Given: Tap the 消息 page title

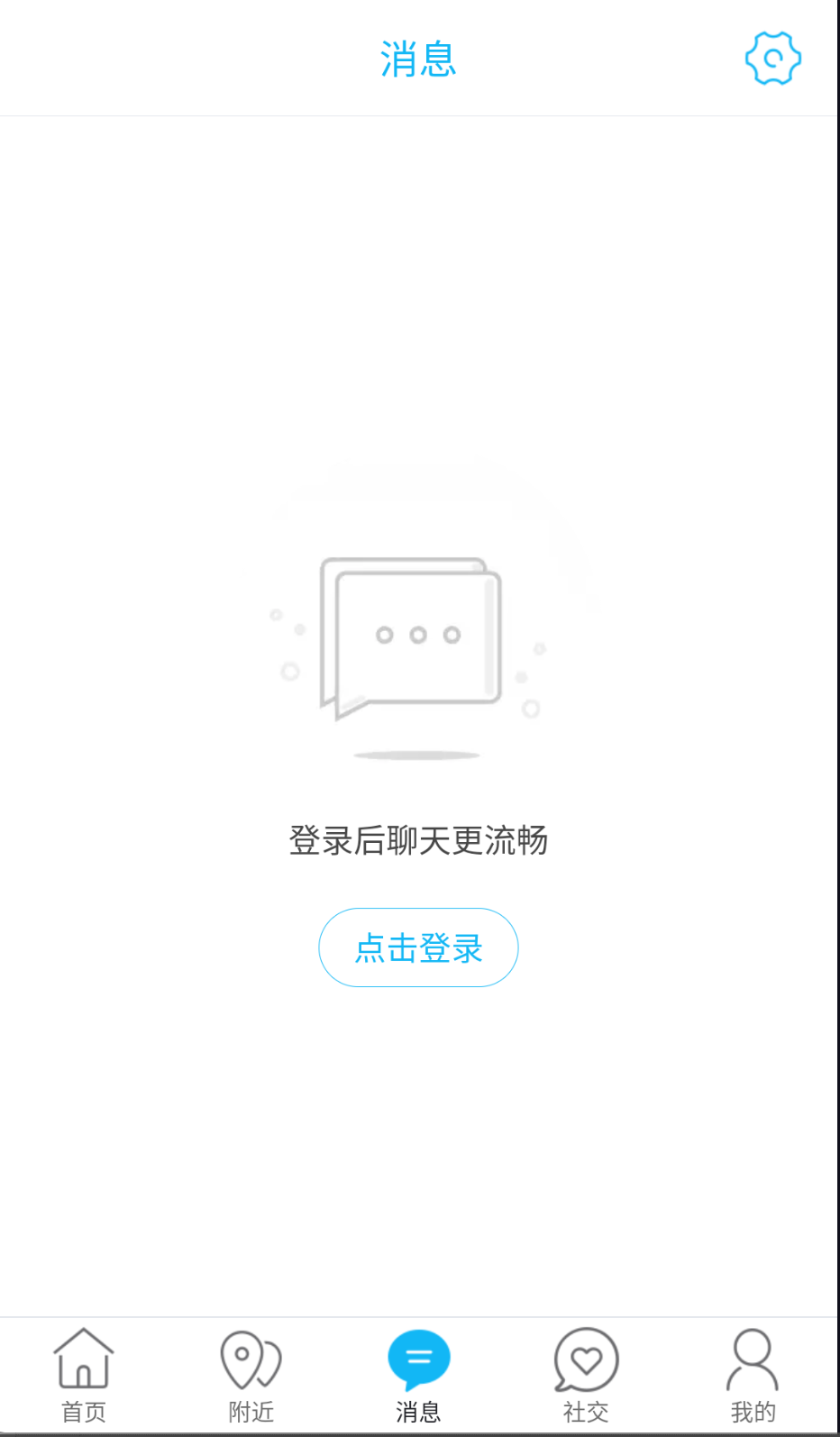Looking at the screenshot, I should (x=418, y=58).
